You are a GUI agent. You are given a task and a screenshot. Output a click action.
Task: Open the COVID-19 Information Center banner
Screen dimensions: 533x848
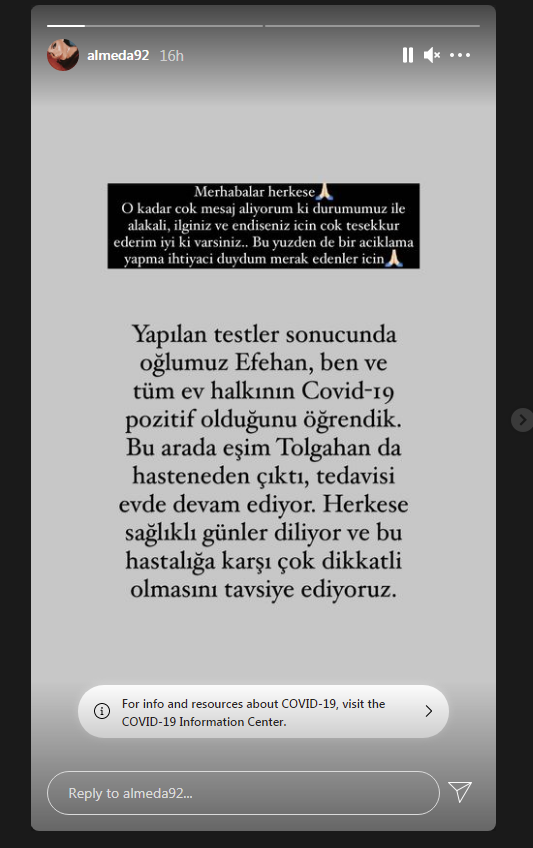coord(263,712)
